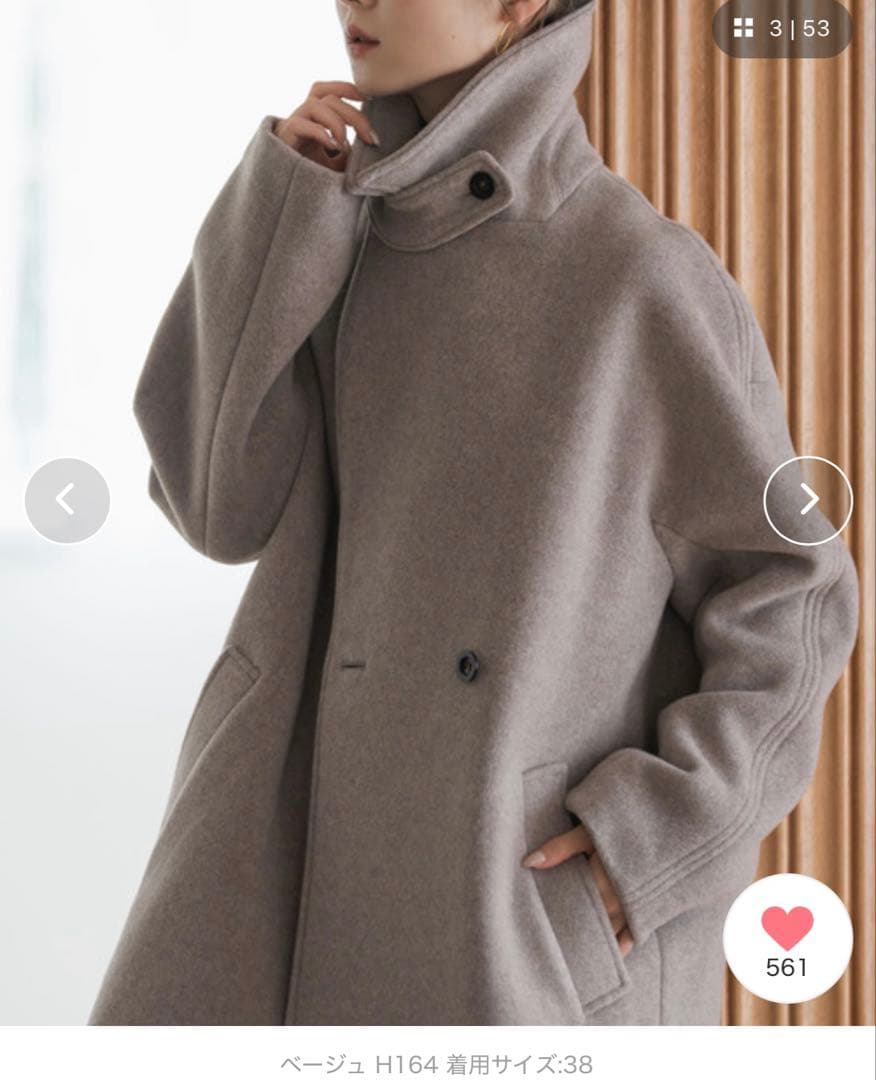Go to the previous product photo
876x1080 pixels.
click(67, 499)
